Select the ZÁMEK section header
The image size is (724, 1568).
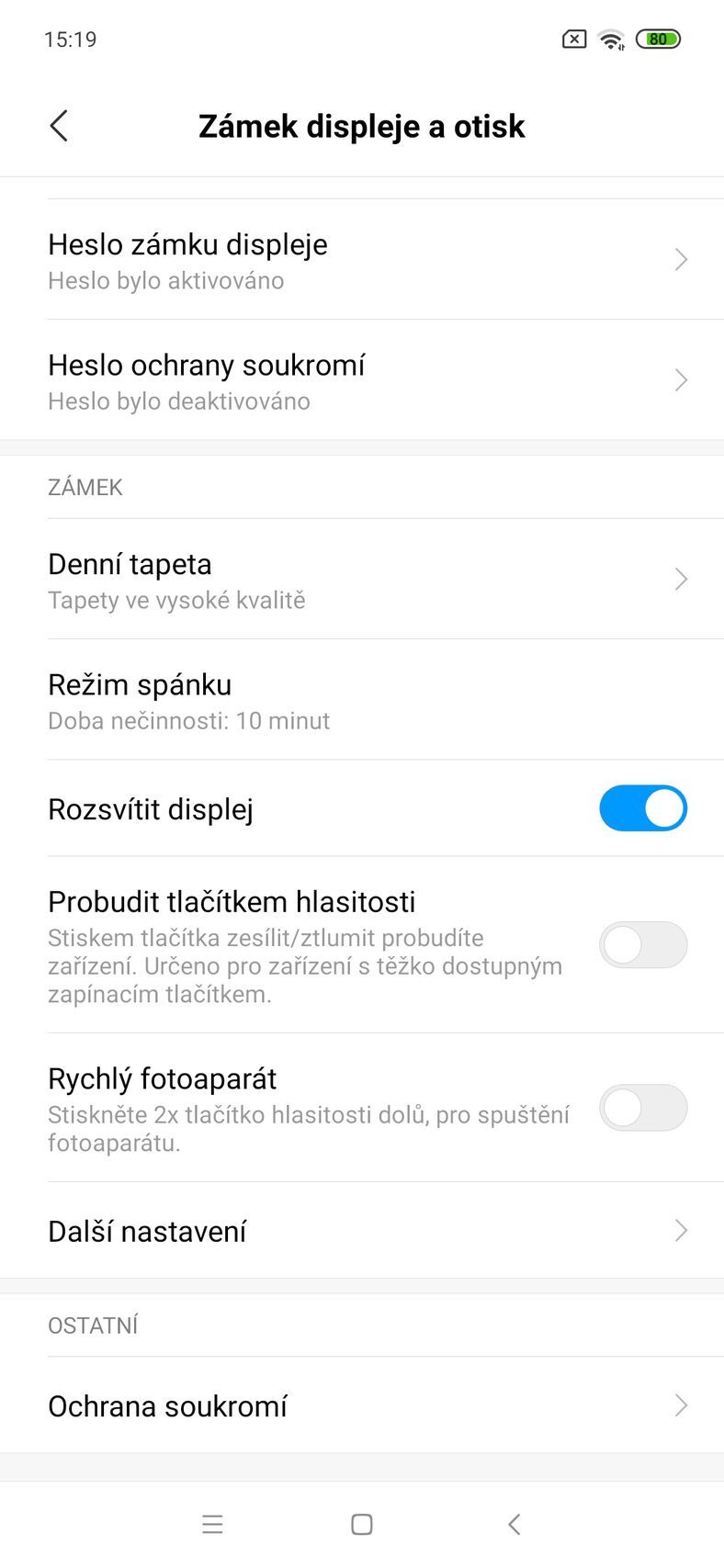[85, 487]
